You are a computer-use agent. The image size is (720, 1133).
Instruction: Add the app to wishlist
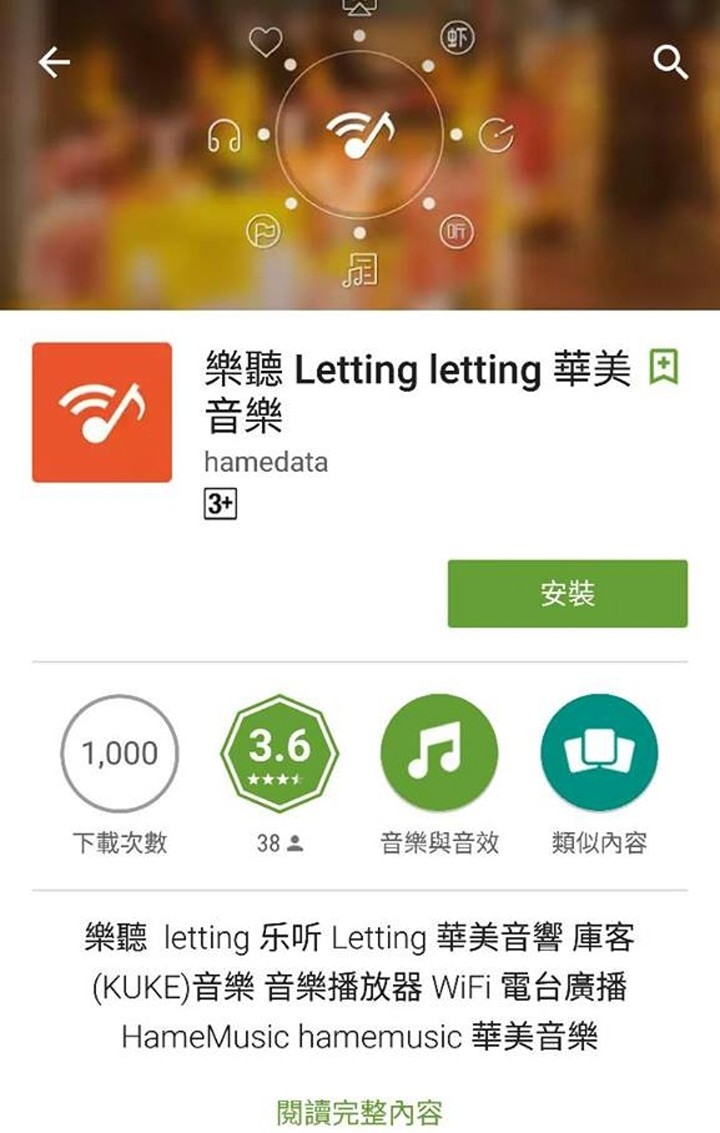click(x=663, y=368)
